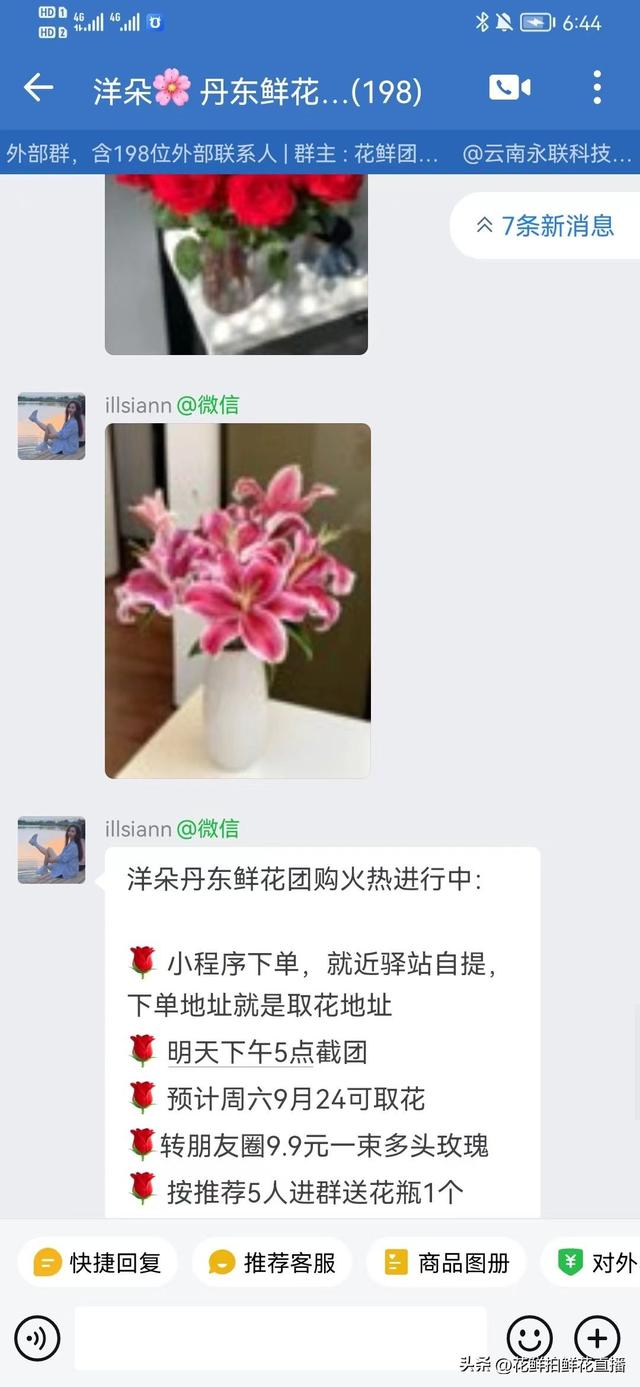Open the 对外 chip in the shortcut row
The height and width of the screenshot is (1387, 640).
tap(597, 1262)
